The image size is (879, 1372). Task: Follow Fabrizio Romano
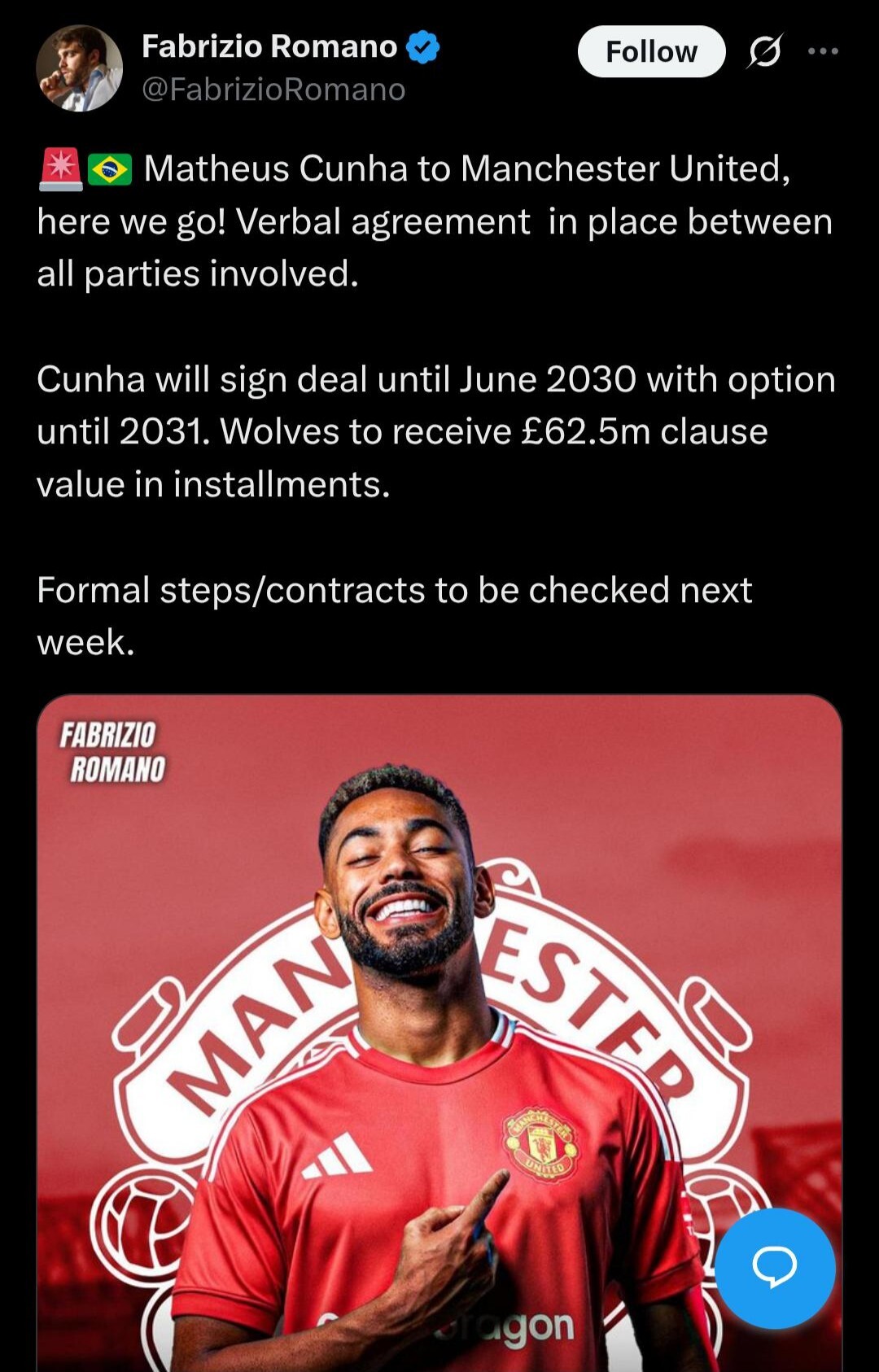point(650,51)
